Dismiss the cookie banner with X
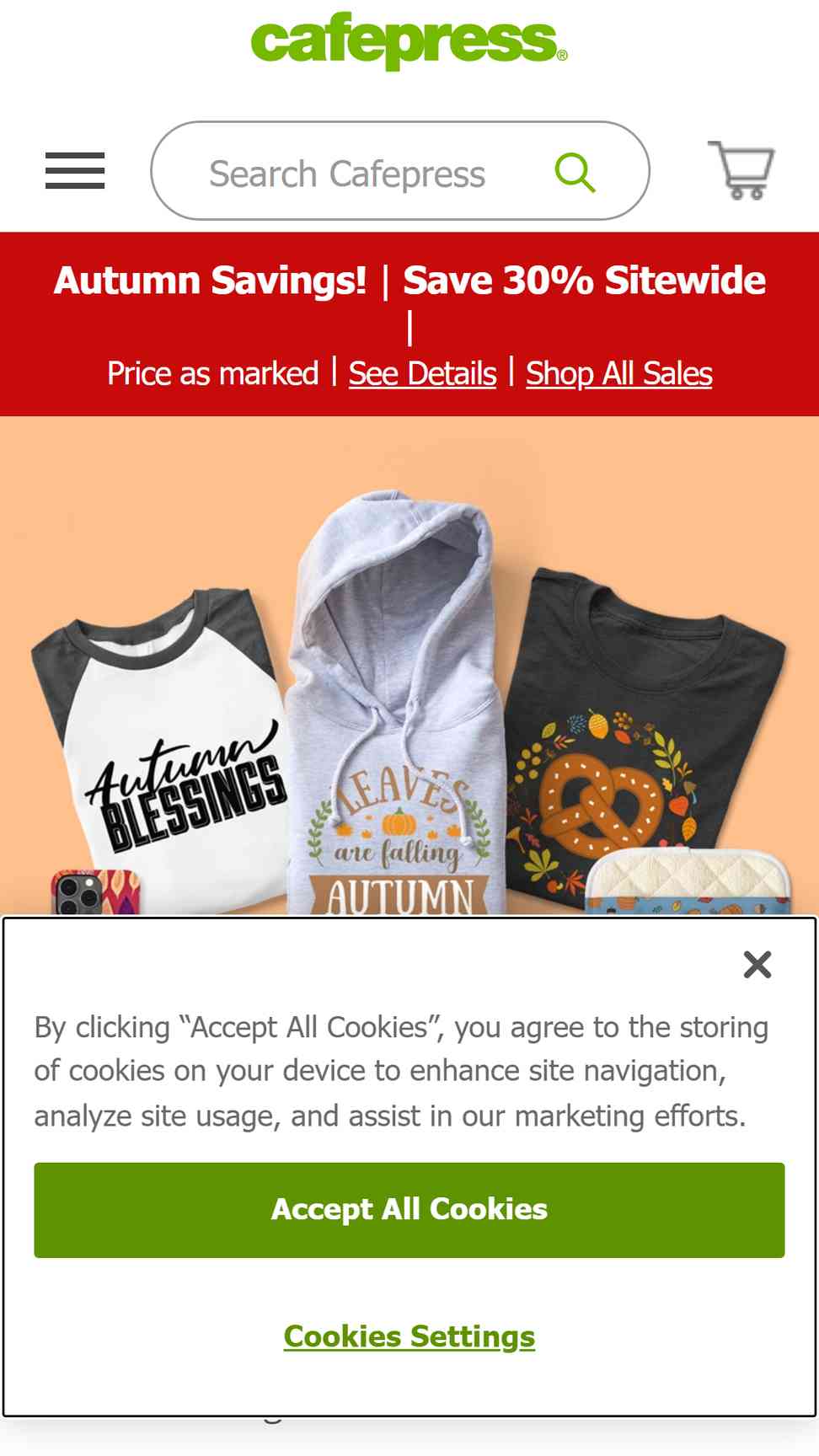819x1456 pixels. pyautogui.click(x=757, y=964)
